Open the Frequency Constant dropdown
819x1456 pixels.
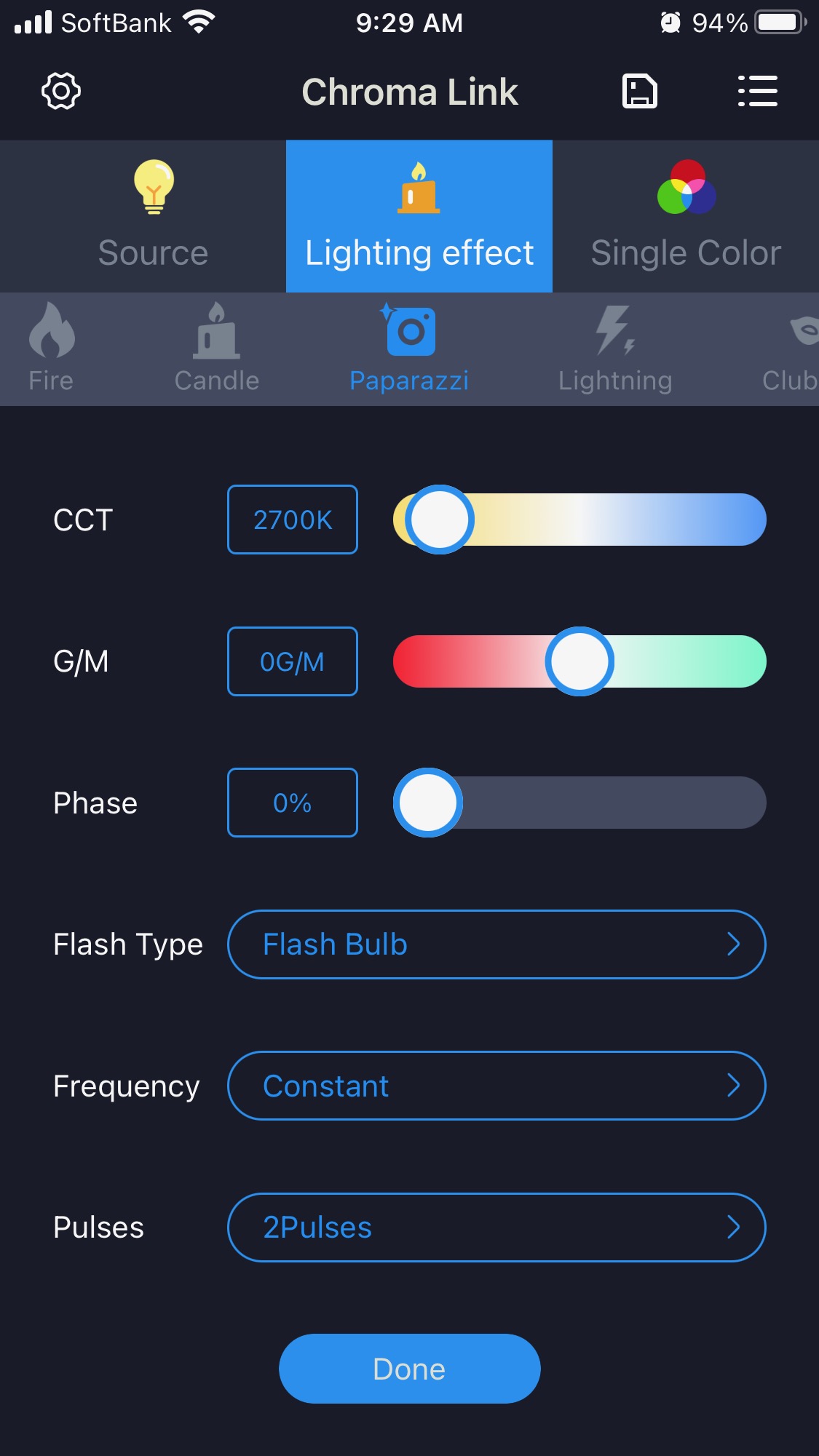[x=496, y=1086]
